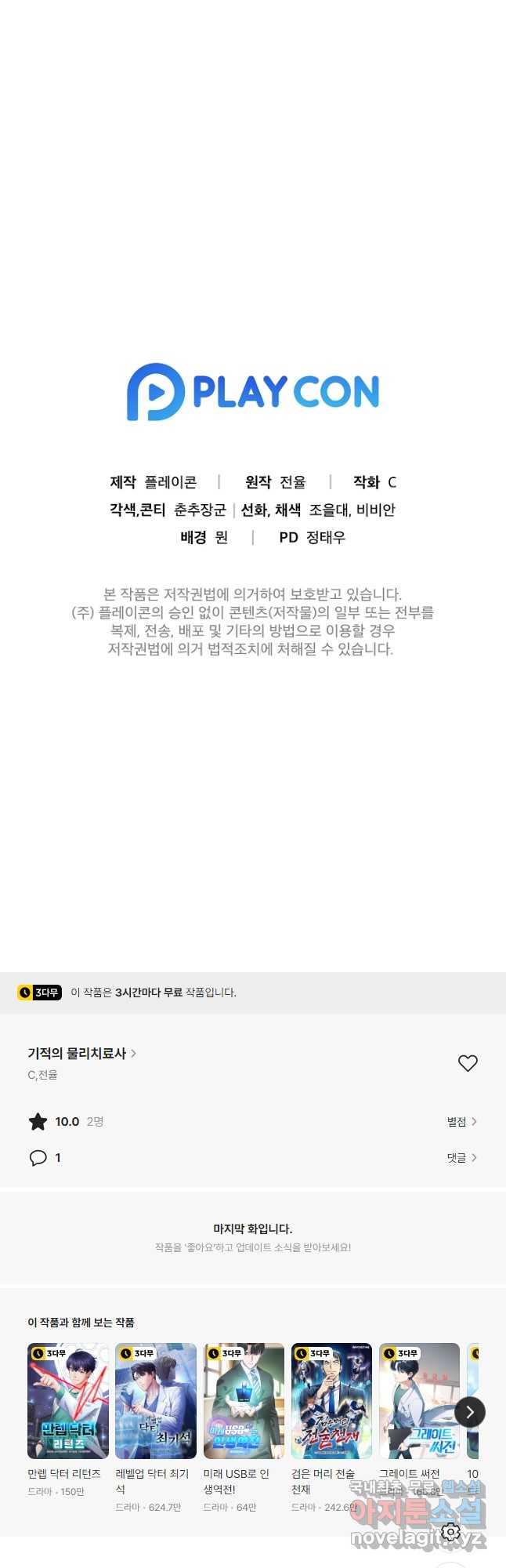The width and height of the screenshot is (506, 1568).
Task: Like this webtoon with the heart icon
Action: click(468, 1063)
